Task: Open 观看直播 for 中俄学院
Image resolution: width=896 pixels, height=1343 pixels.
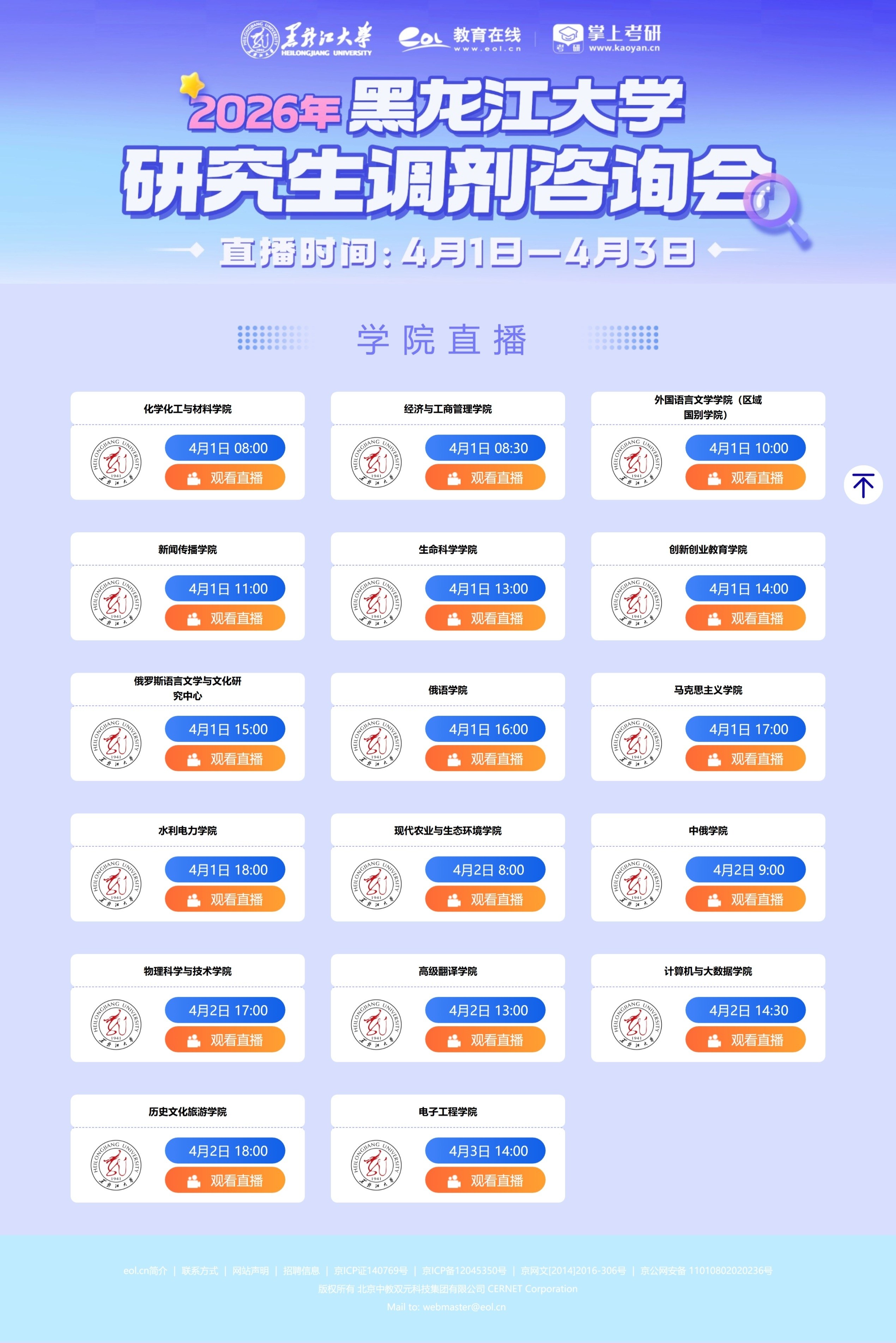Action: (745, 899)
